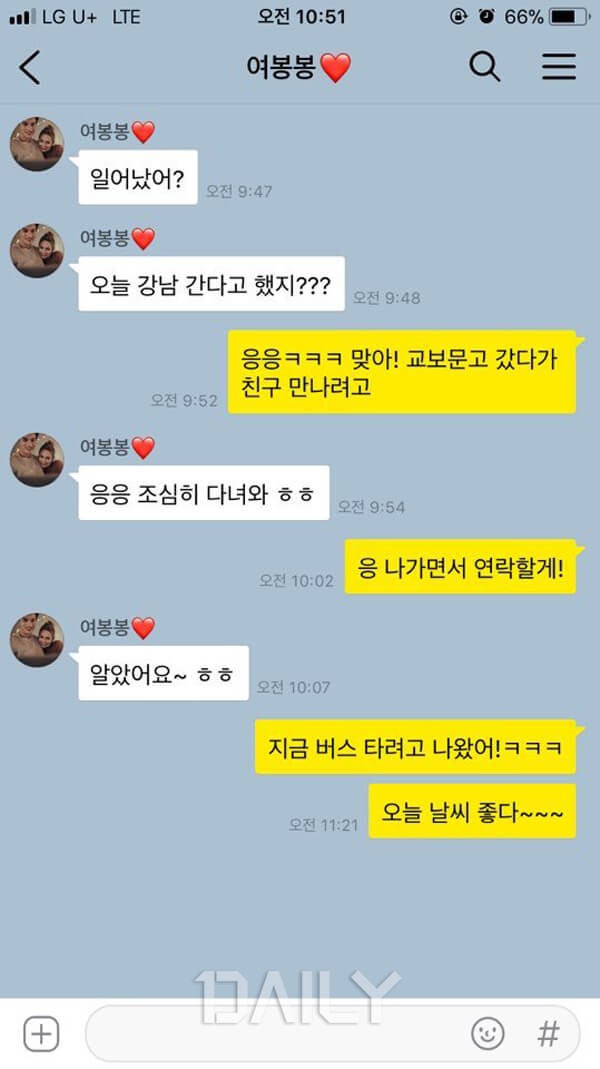View 여봉봉's profile photo beside "일어났어?"
The image size is (600, 1069).
37,144
